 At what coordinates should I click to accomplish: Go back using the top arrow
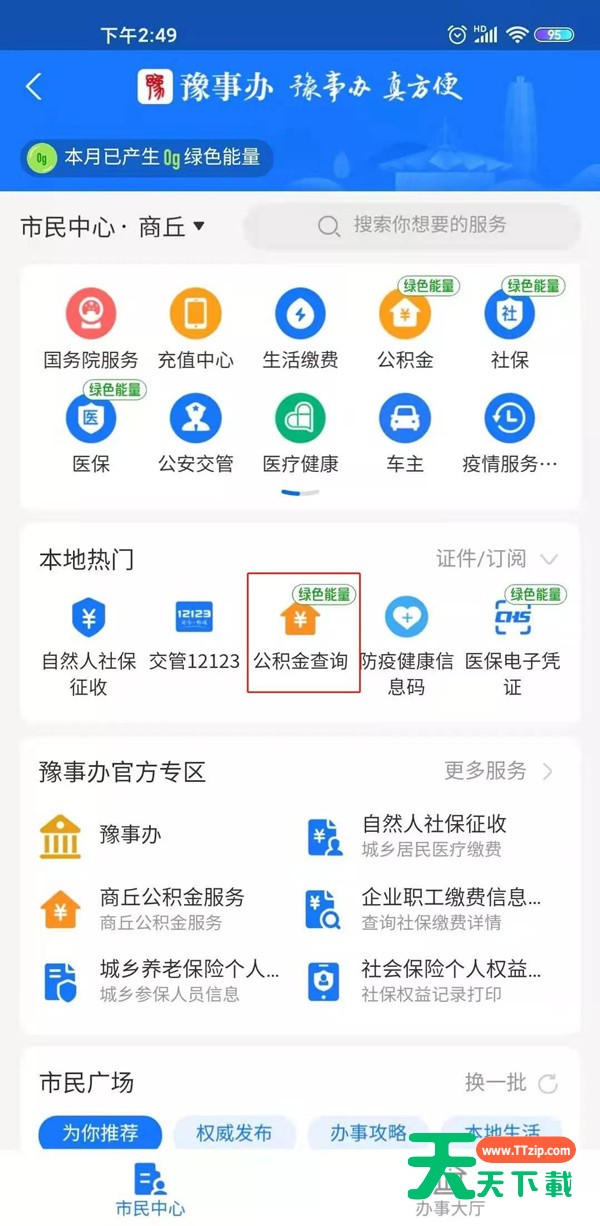tap(34, 87)
